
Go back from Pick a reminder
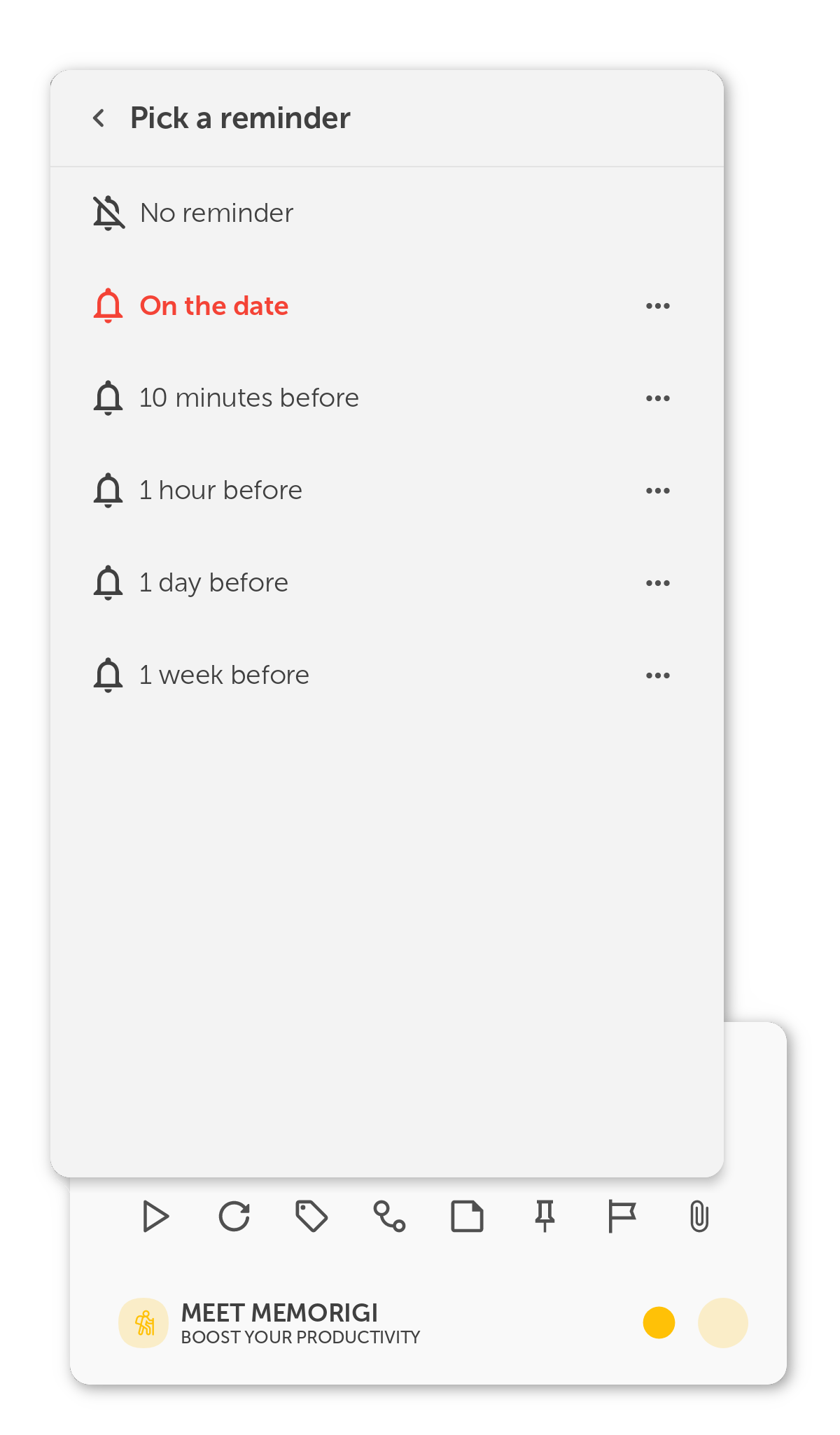click(x=99, y=118)
